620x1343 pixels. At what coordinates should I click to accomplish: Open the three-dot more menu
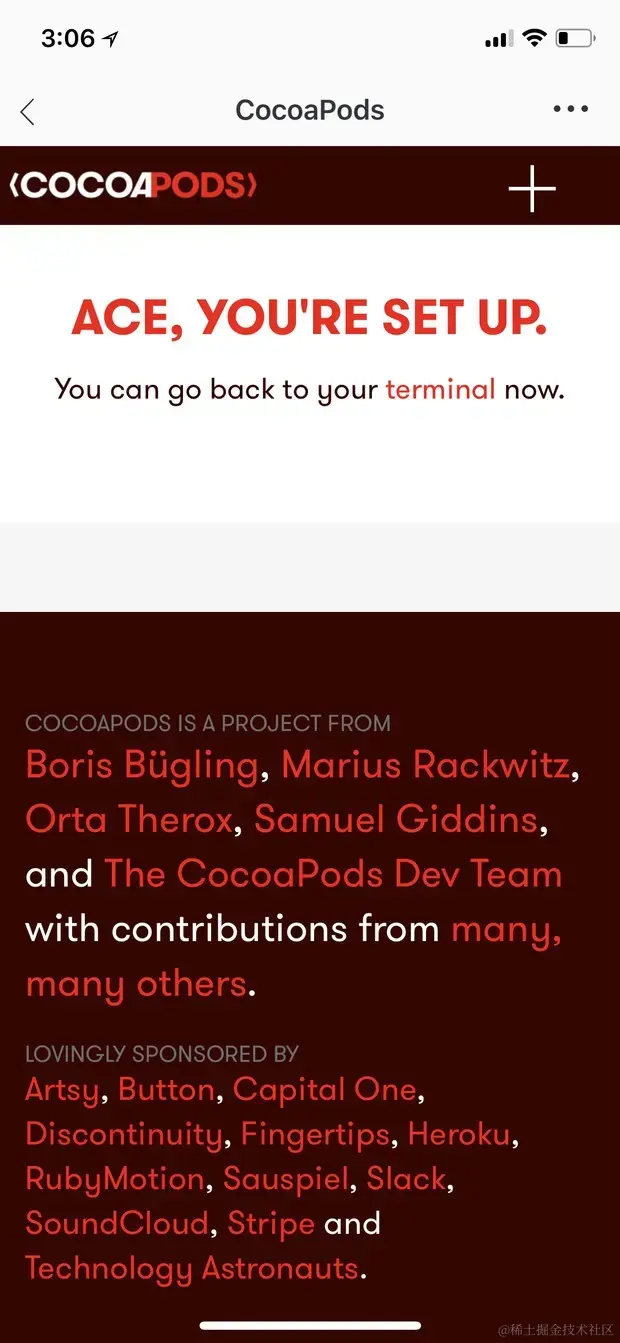pyautogui.click(x=570, y=110)
